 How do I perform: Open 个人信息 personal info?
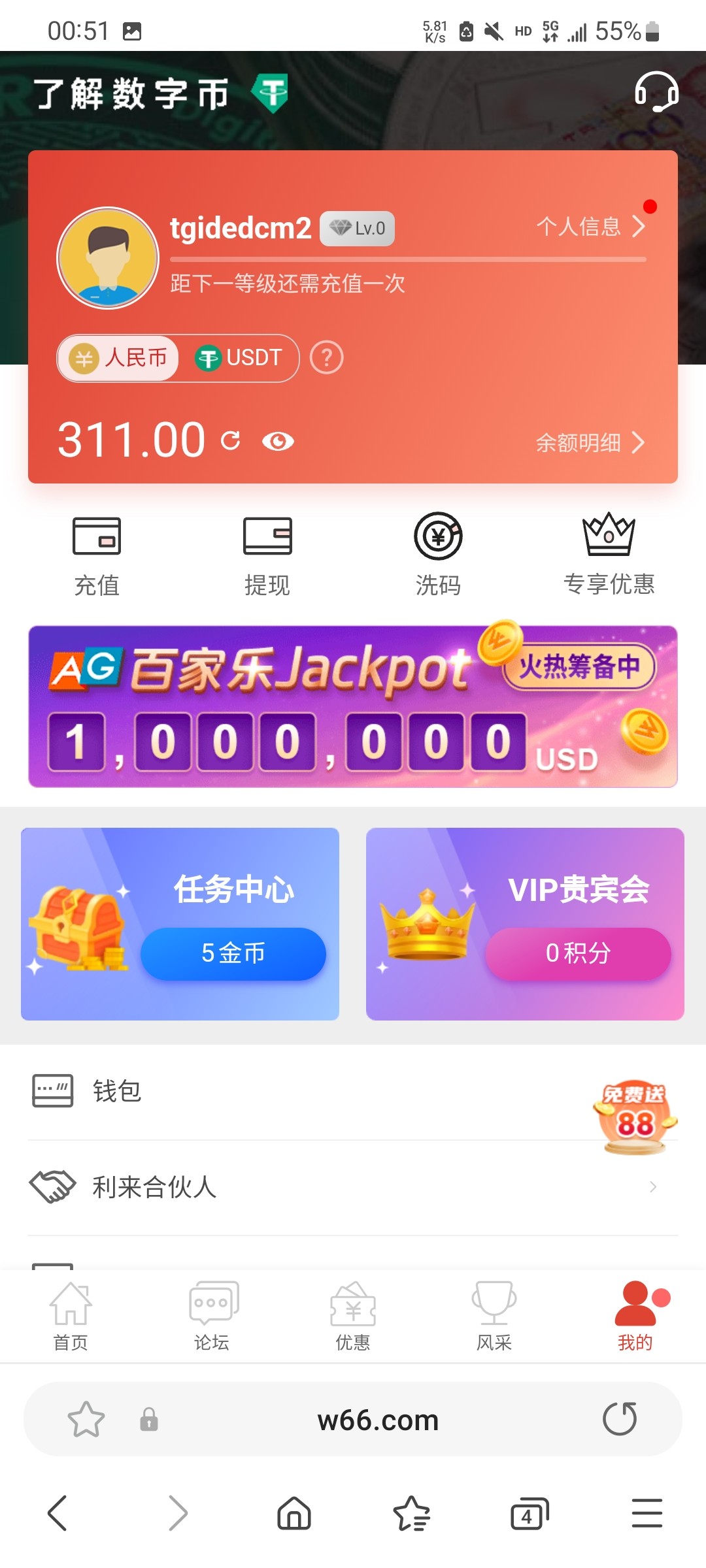589,227
